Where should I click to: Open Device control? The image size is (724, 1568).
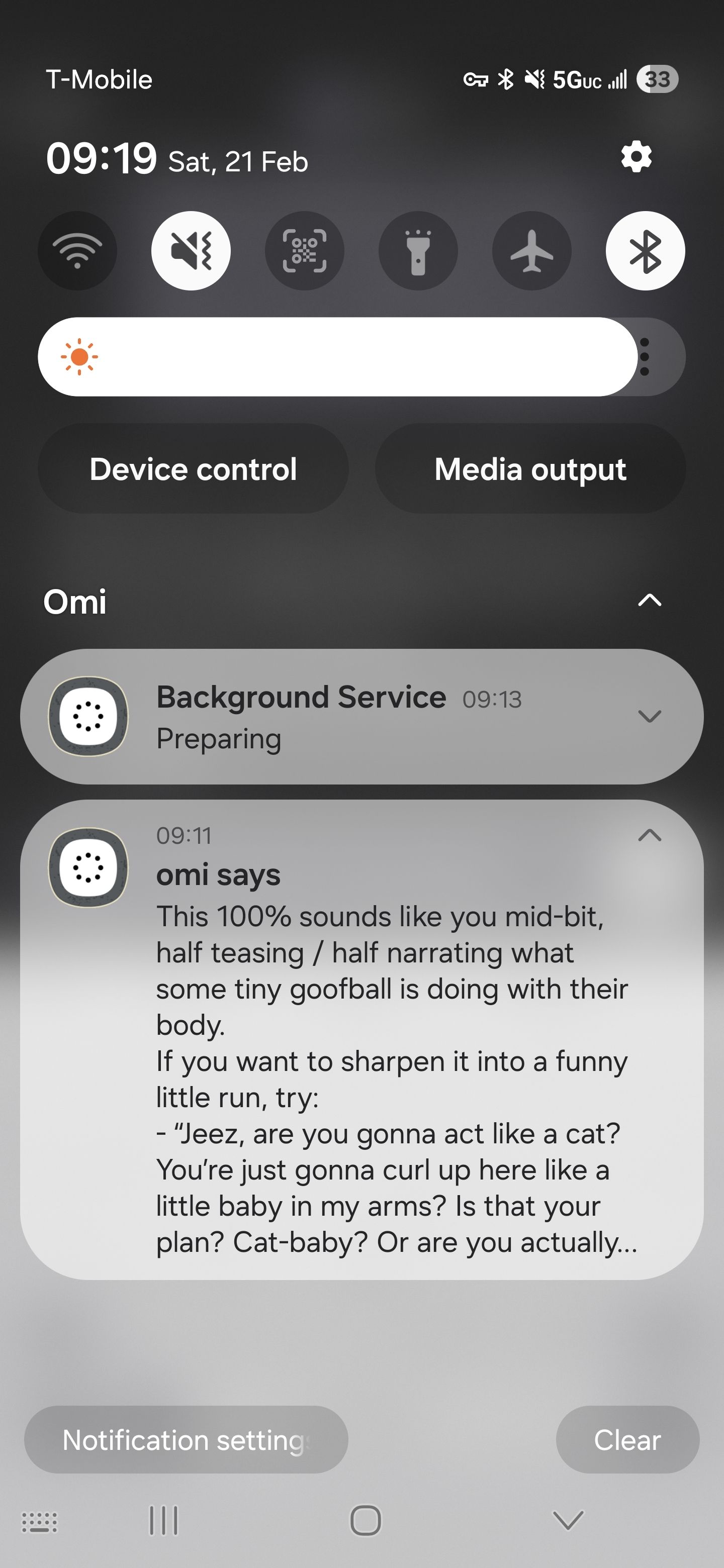[x=193, y=469]
